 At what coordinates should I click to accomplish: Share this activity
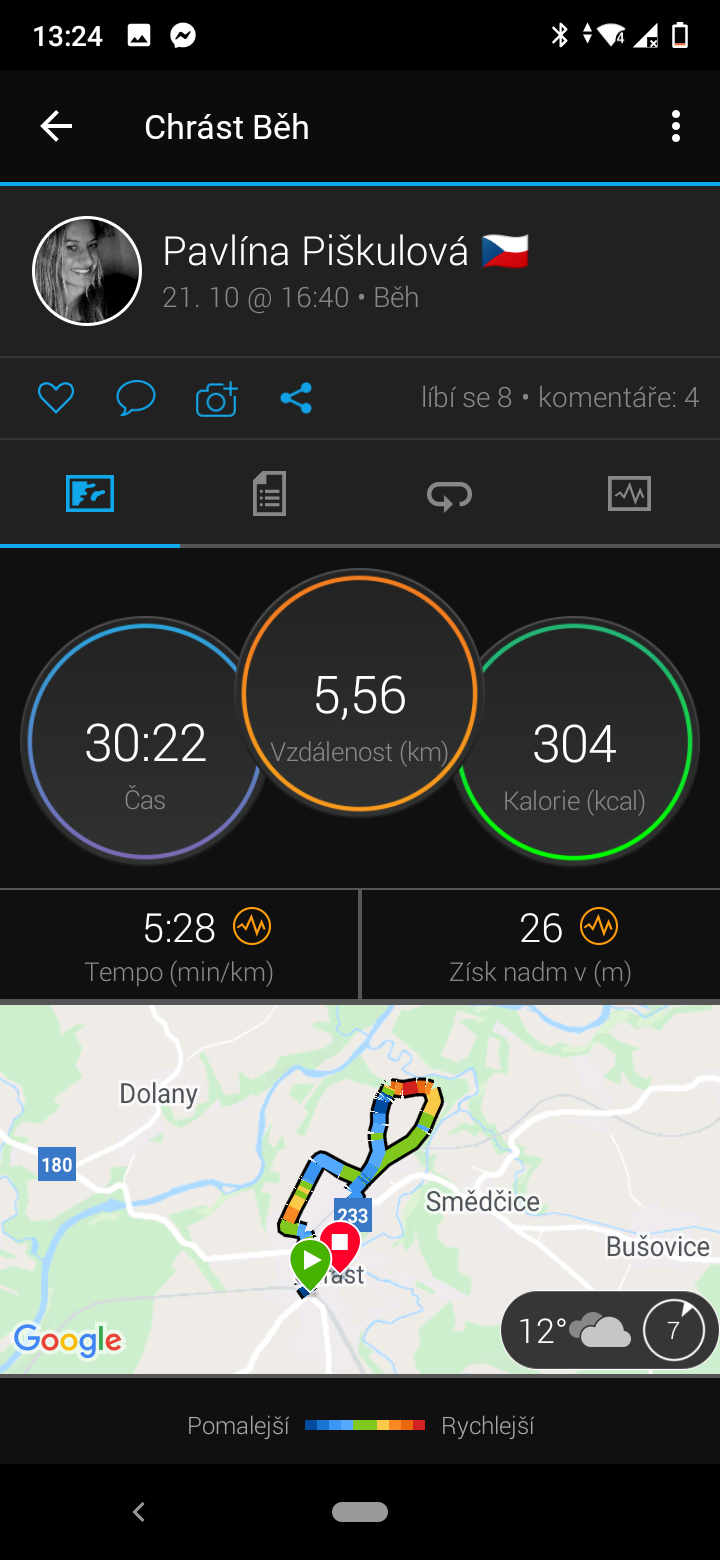[296, 398]
